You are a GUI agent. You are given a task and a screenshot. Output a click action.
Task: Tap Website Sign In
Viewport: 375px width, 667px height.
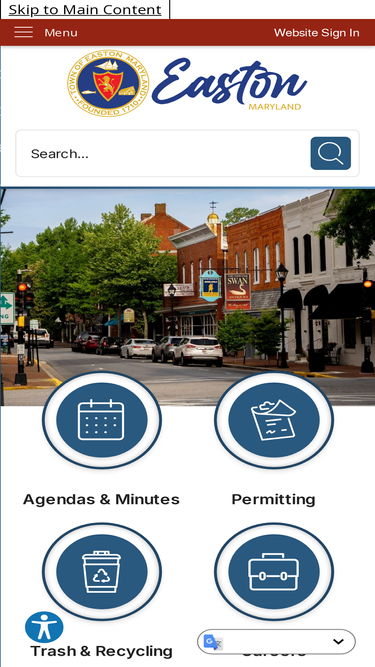click(x=316, y=32)
